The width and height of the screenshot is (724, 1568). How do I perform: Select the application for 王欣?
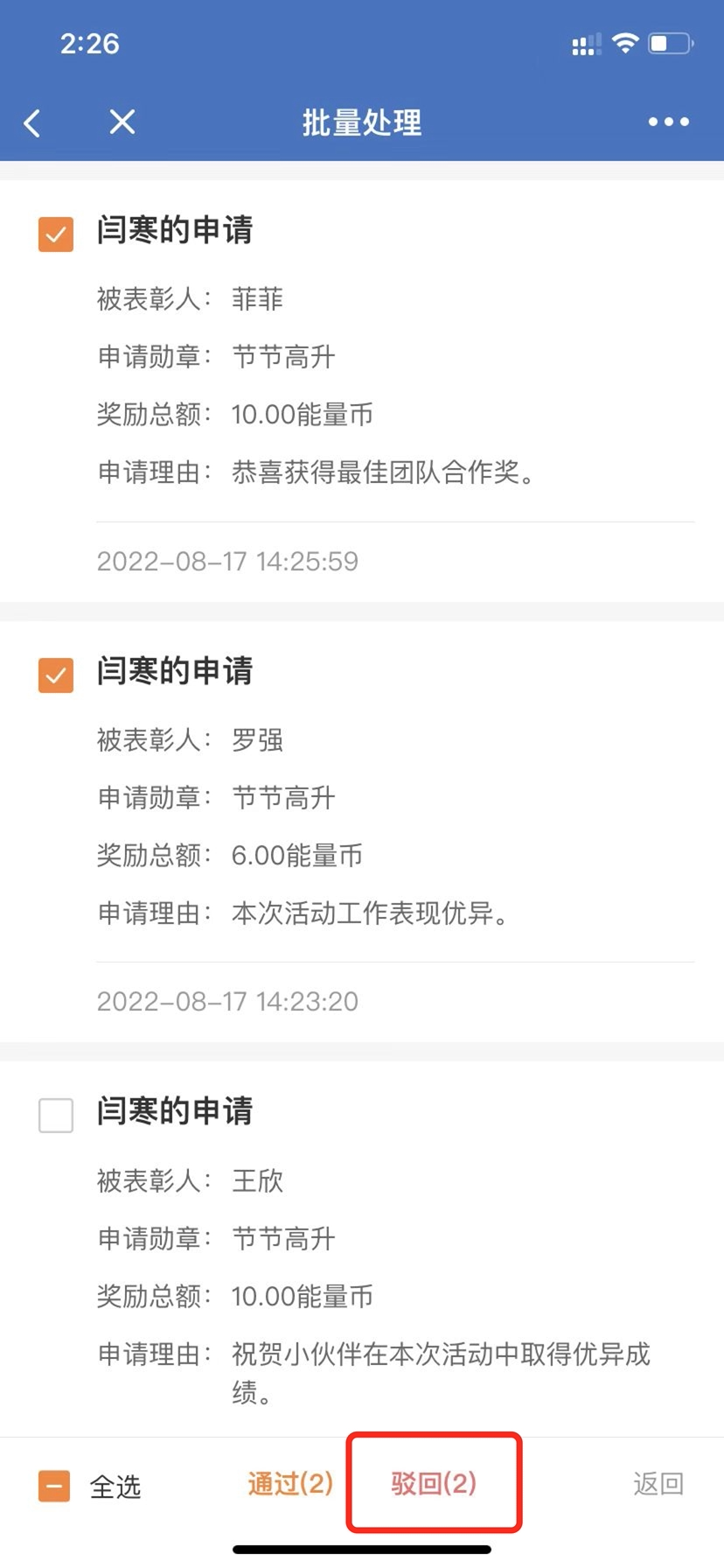pyautogui.click(x=56, y=1116)
